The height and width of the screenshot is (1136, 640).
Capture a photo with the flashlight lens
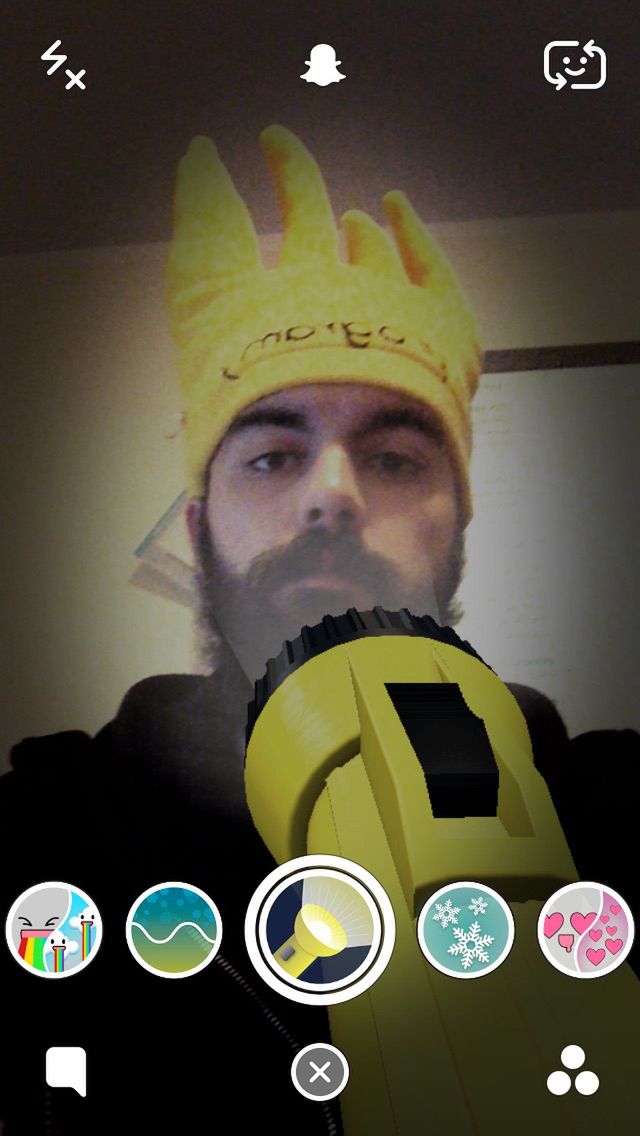pyautogui.click(x=320, y=930)
